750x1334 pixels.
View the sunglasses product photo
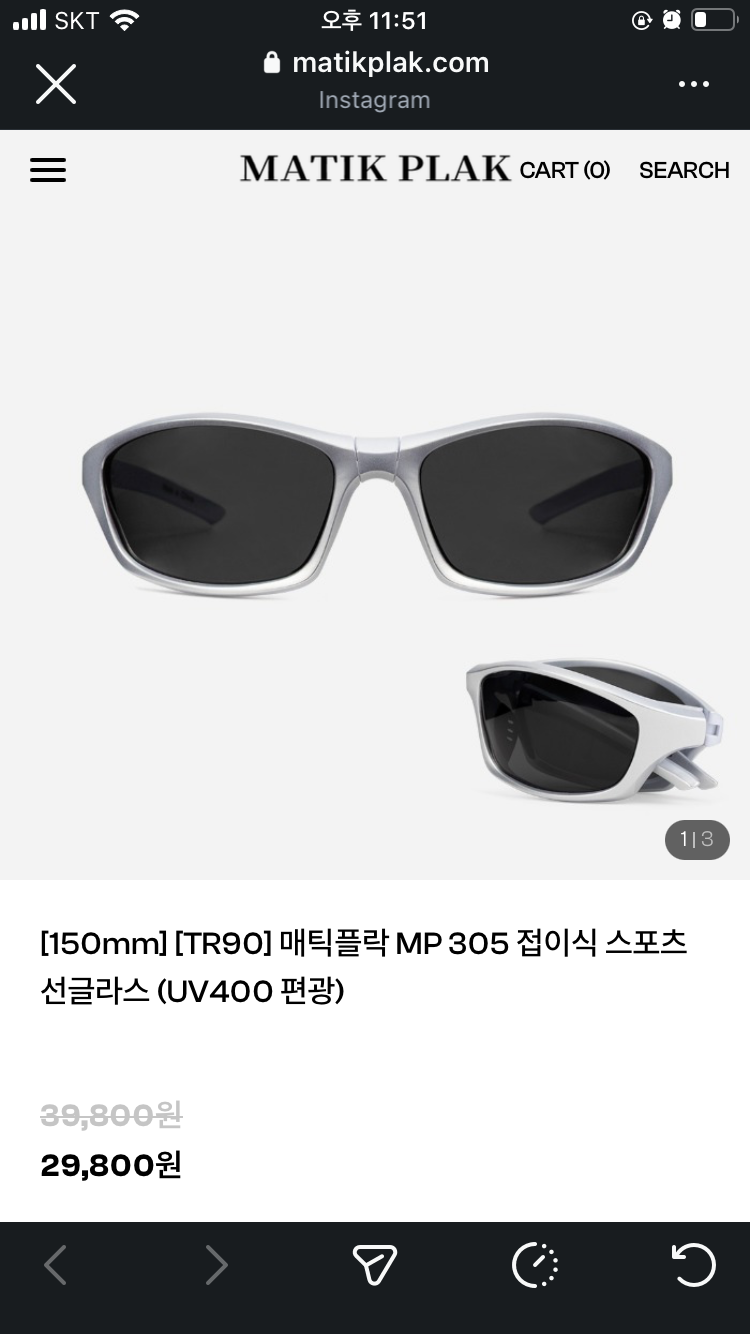375,545
